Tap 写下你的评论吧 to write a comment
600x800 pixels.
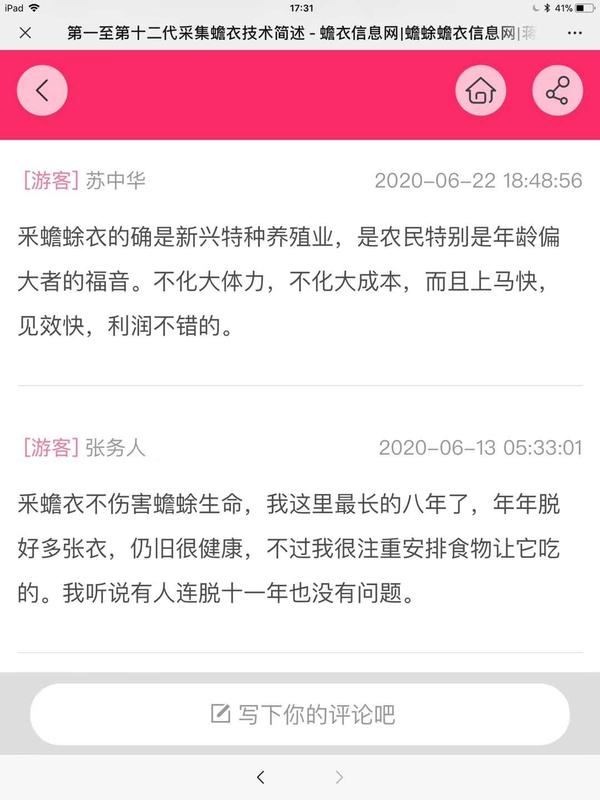(x=300, y=714)
